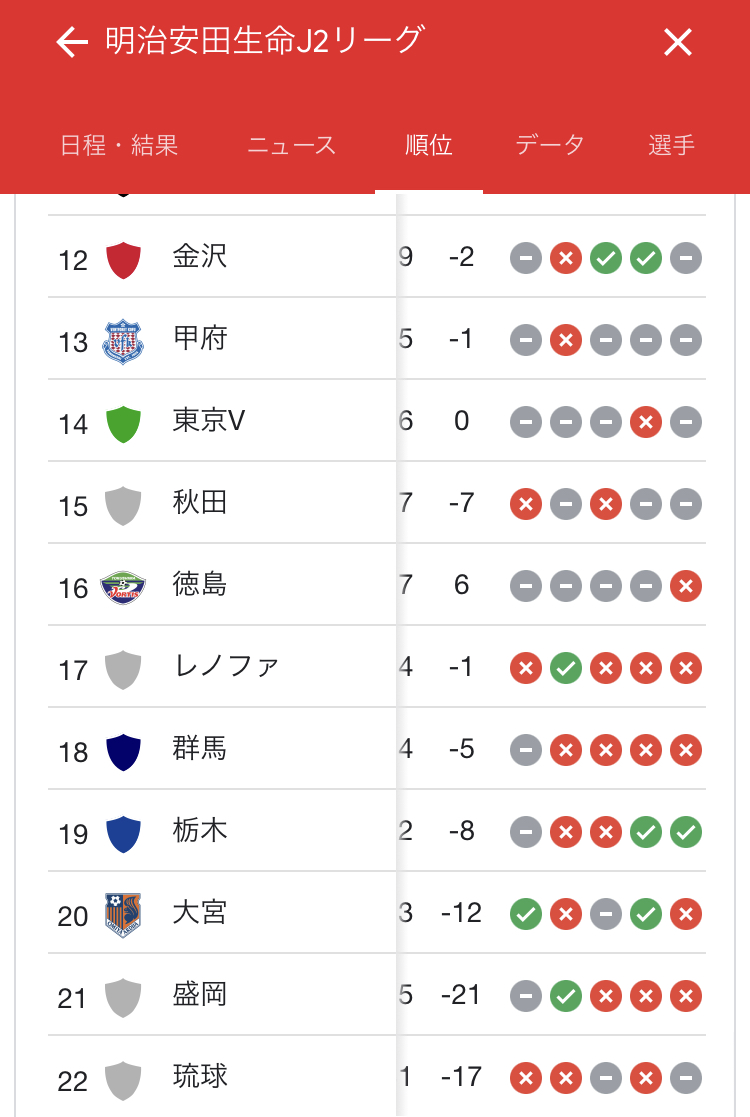
Task: Close the J2 League panel
Action: click(x=677, y=42)
